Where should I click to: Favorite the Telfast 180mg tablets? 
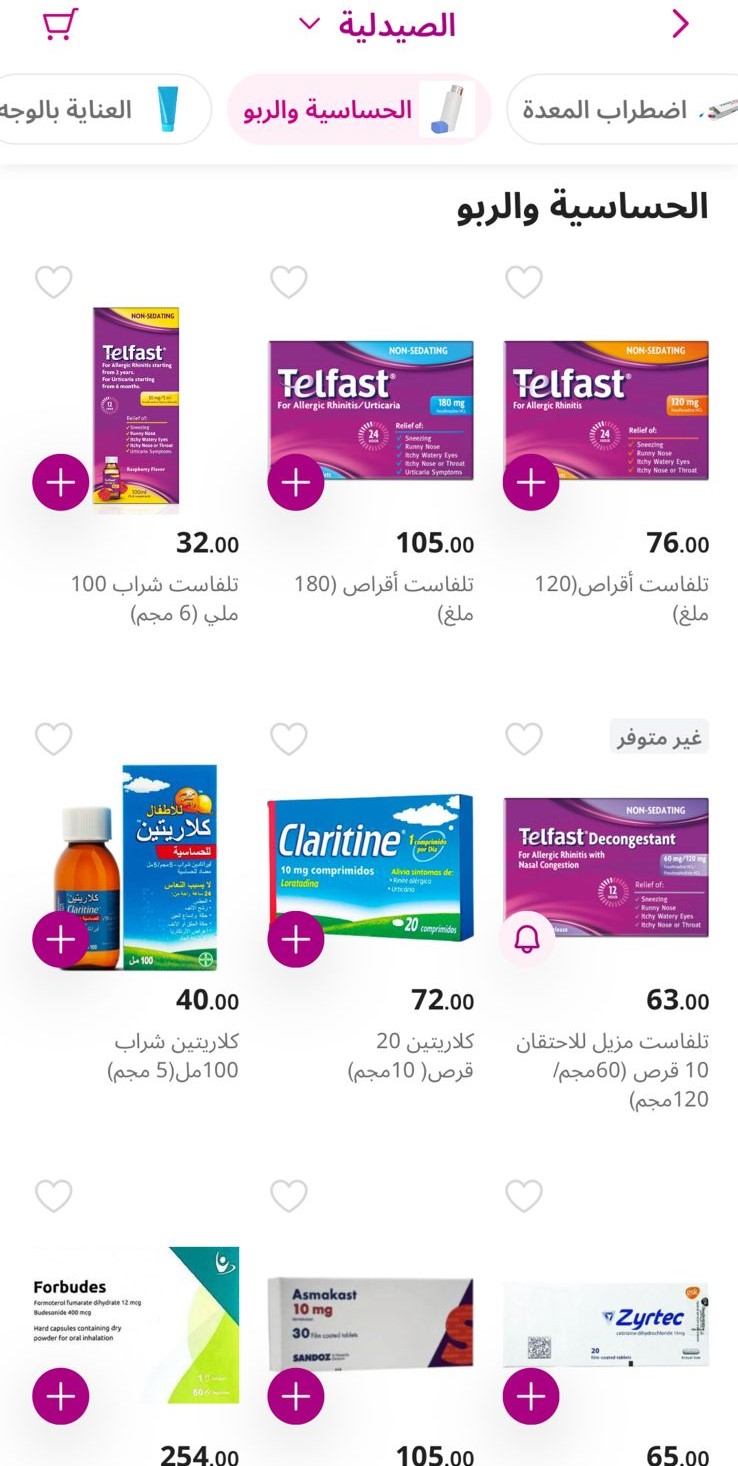(289, 282)
